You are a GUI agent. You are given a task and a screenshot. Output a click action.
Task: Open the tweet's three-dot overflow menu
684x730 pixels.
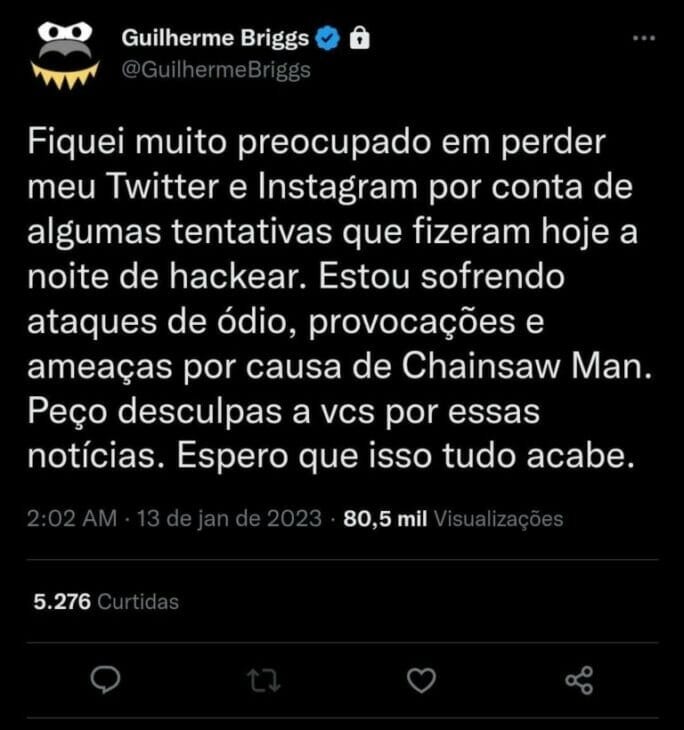(x=647, y=38)
